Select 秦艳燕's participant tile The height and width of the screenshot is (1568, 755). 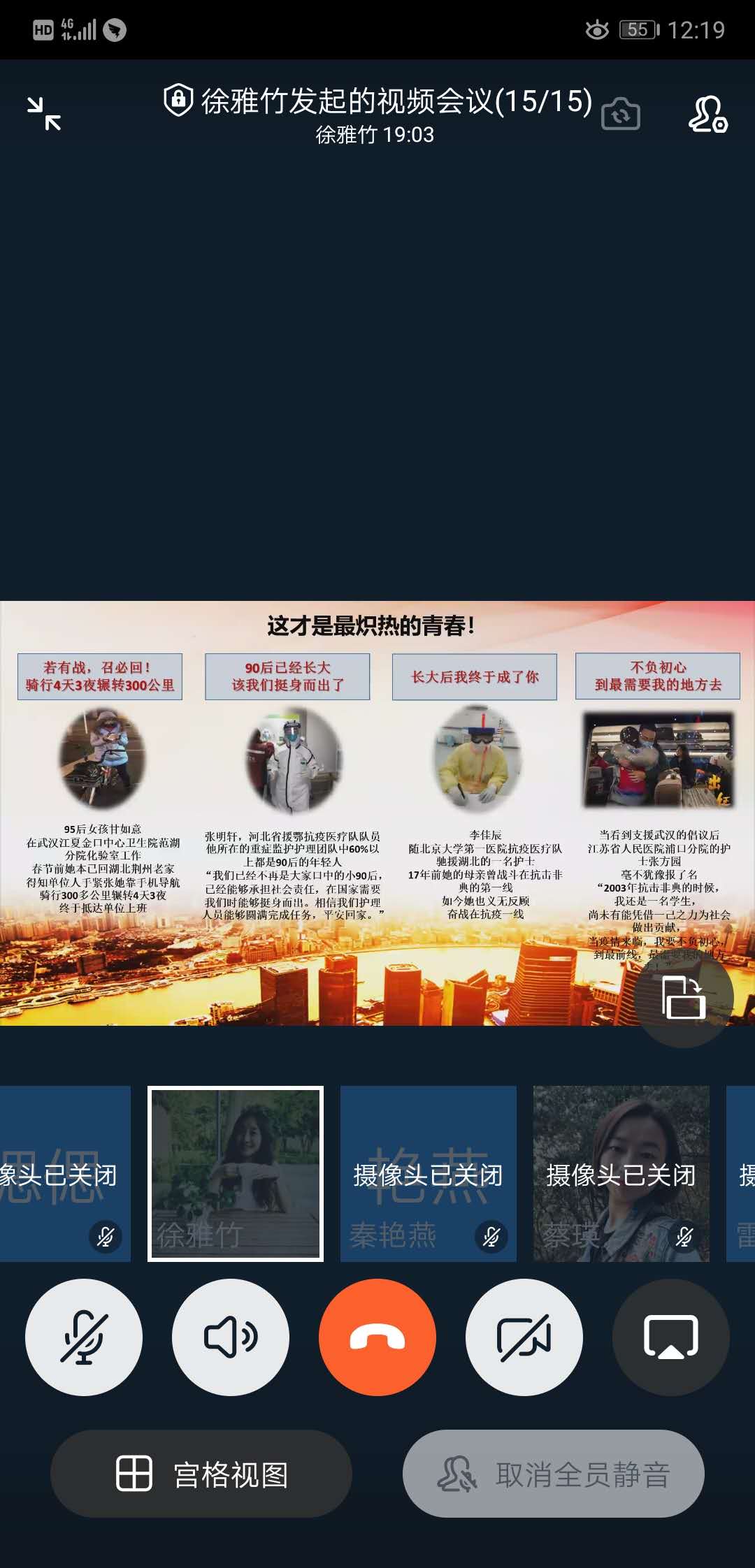tap(428, 1173)
